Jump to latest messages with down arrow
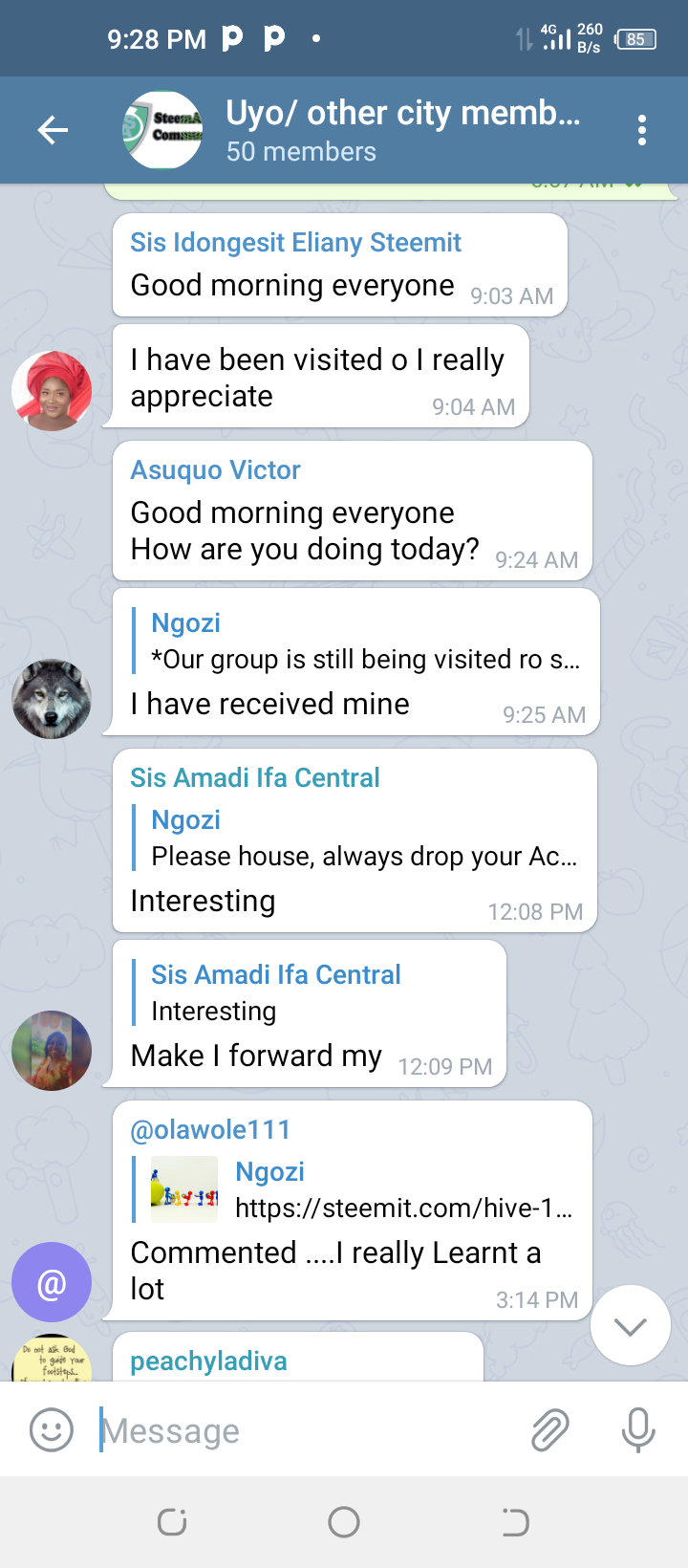Viewport: 688px width, 1568px height. click(x=631, y=1325)
